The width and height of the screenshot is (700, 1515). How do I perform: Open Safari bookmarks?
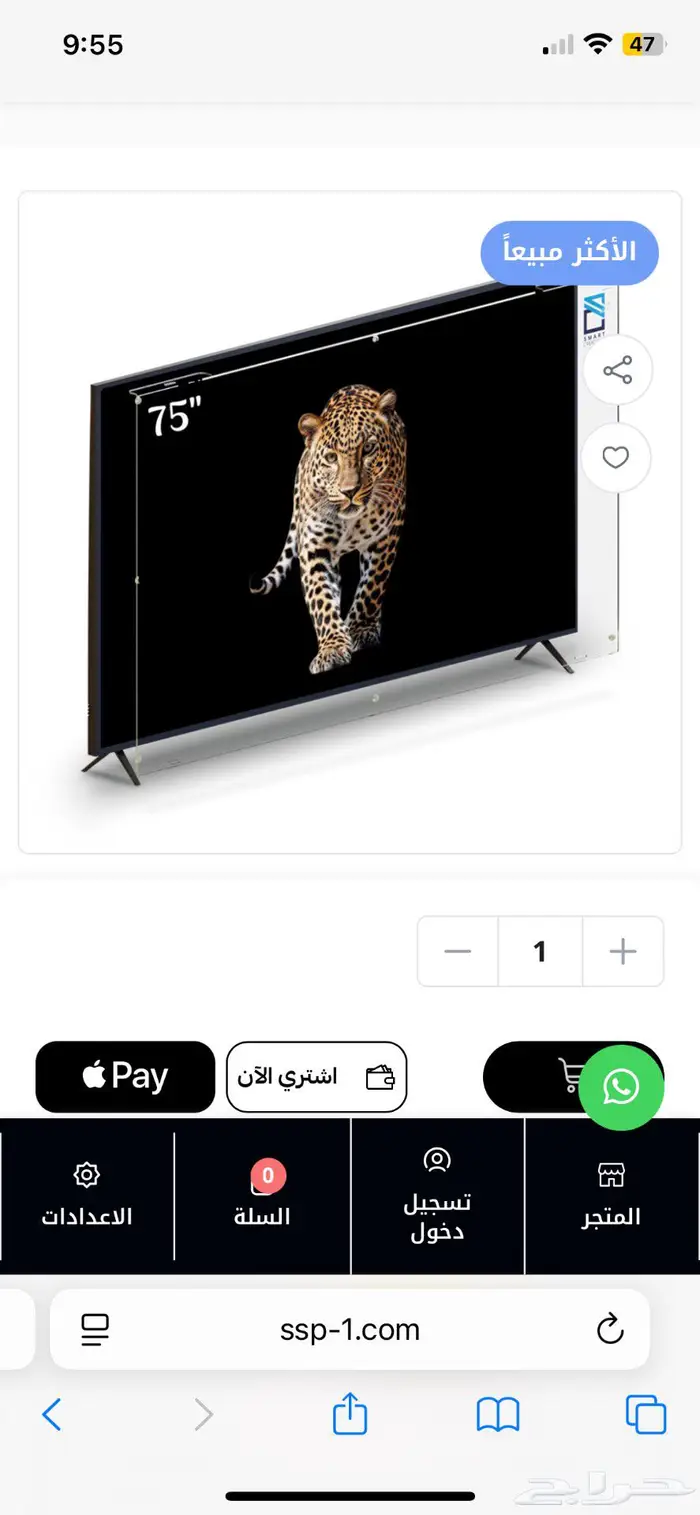pyautogui.click(x=498, y=1415)
